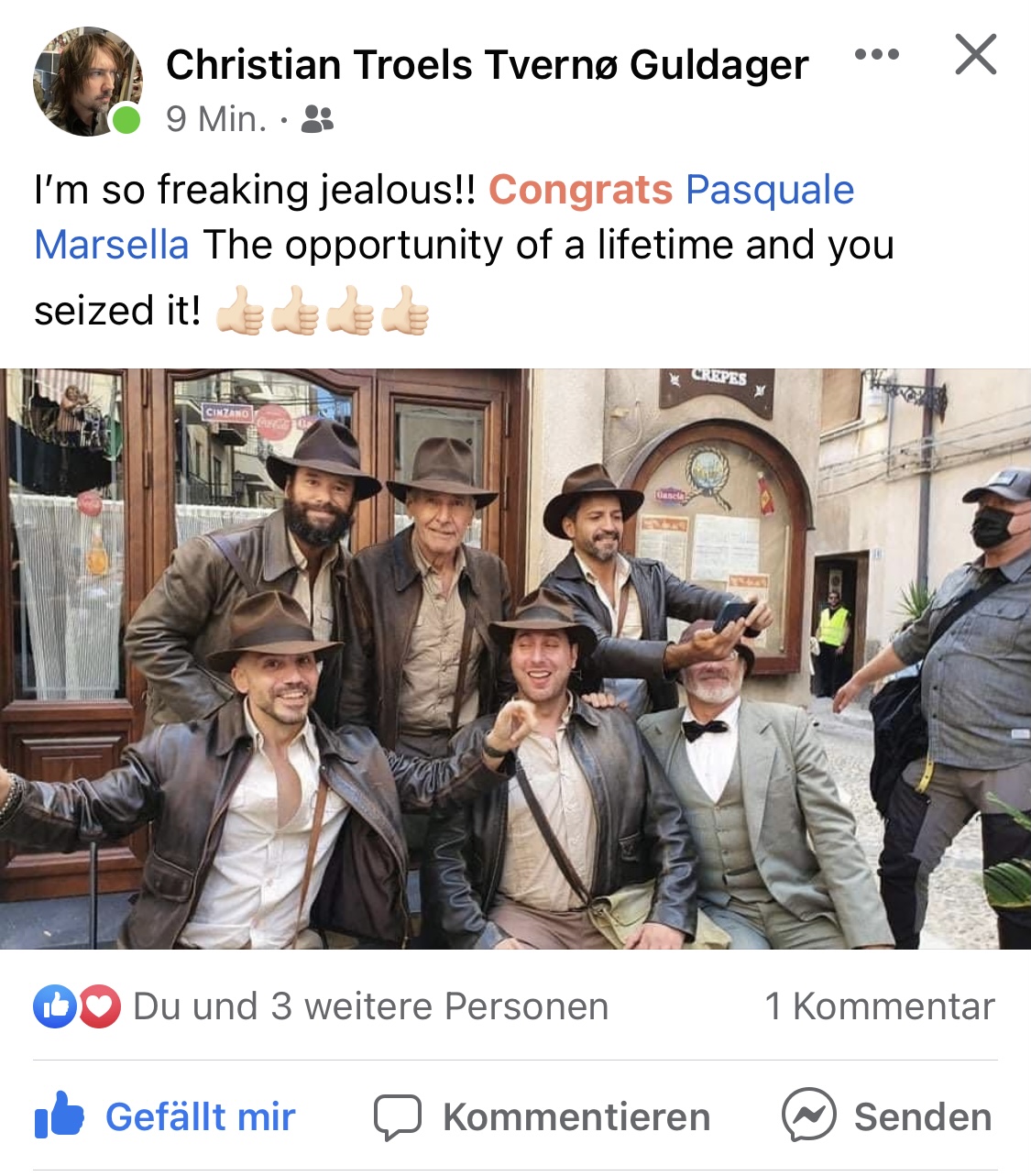The height and width of the screenshot is (1176, 1031).
Task: Open the post photo in full view
Action: (515, 658)
